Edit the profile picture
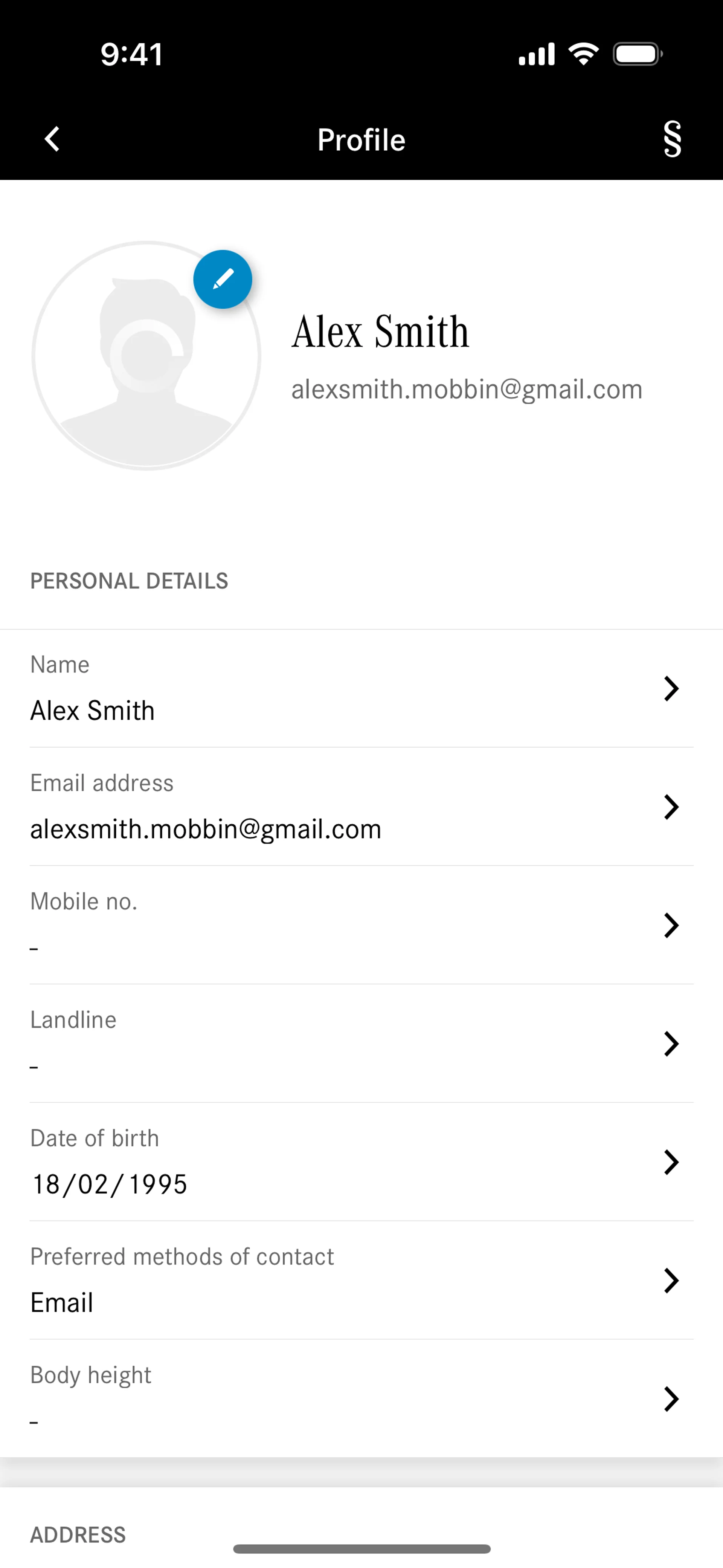This screenshot has width=723, height=1568. (223, 280)
